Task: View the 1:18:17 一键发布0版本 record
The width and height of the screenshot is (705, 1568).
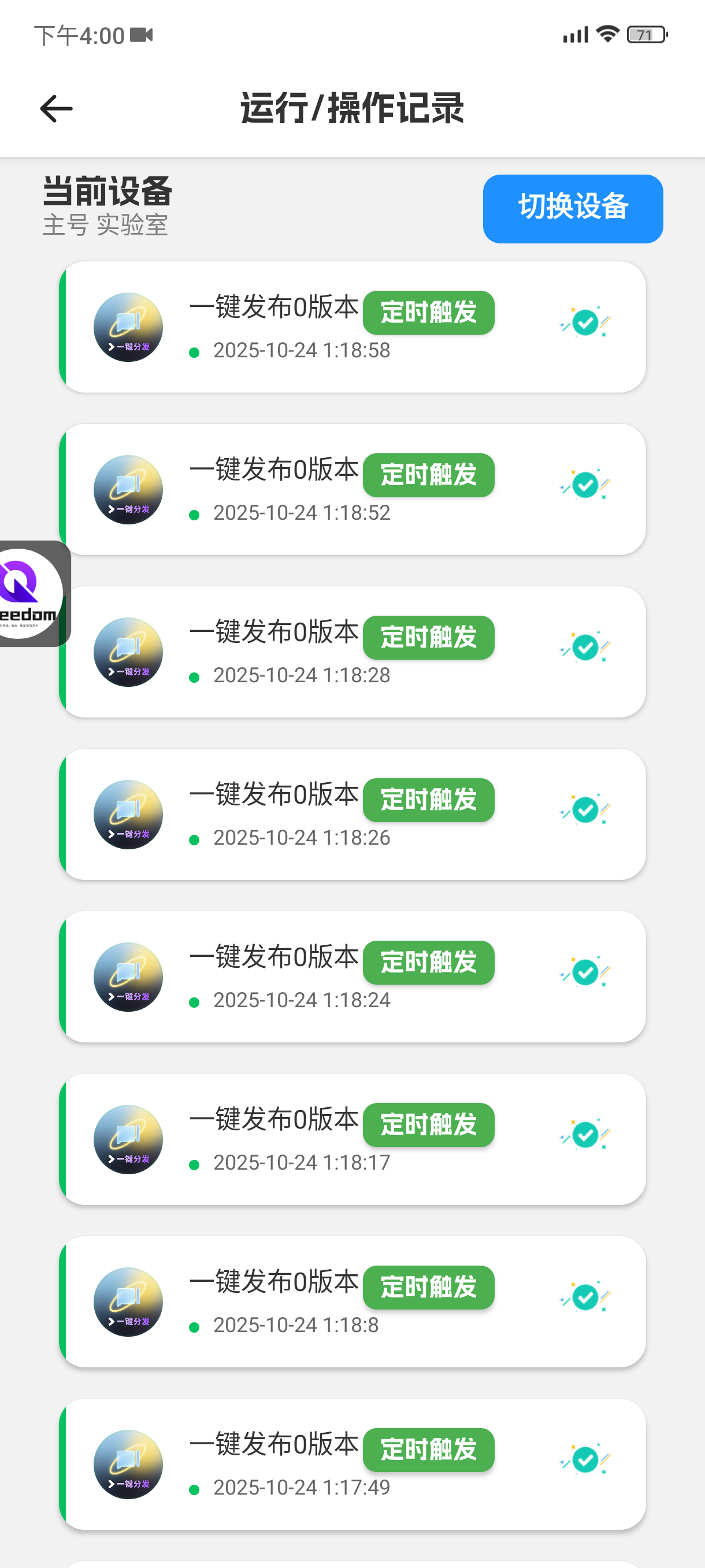Action: 353,1140
